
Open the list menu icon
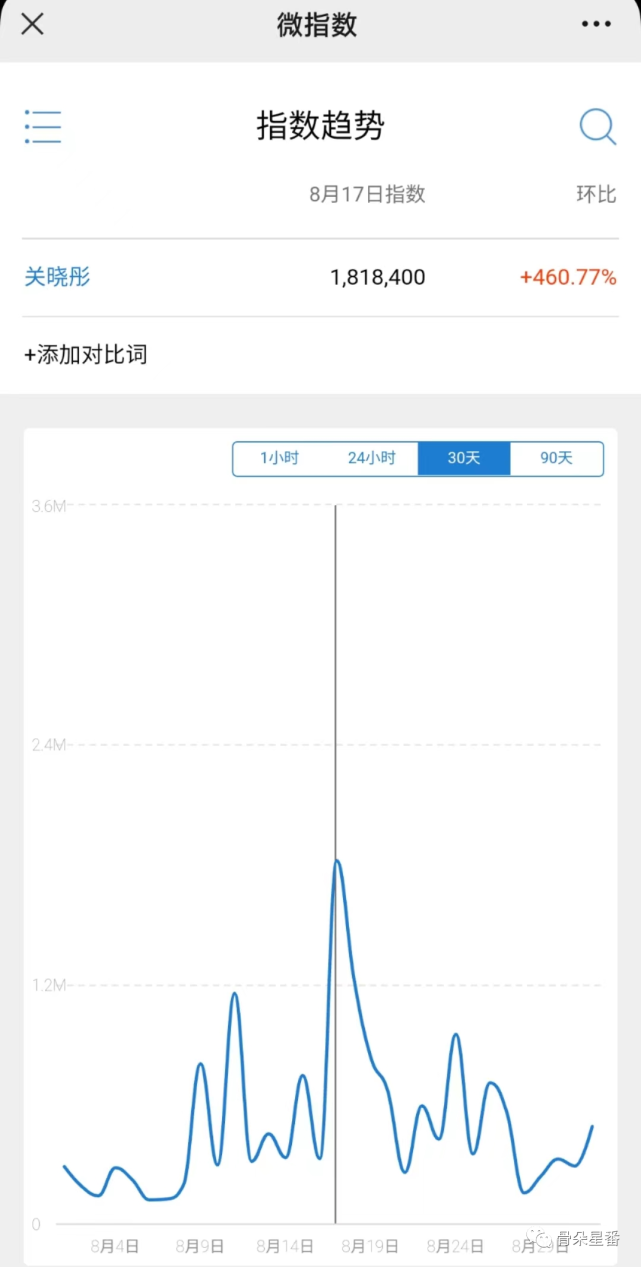(x=43, y=127)
